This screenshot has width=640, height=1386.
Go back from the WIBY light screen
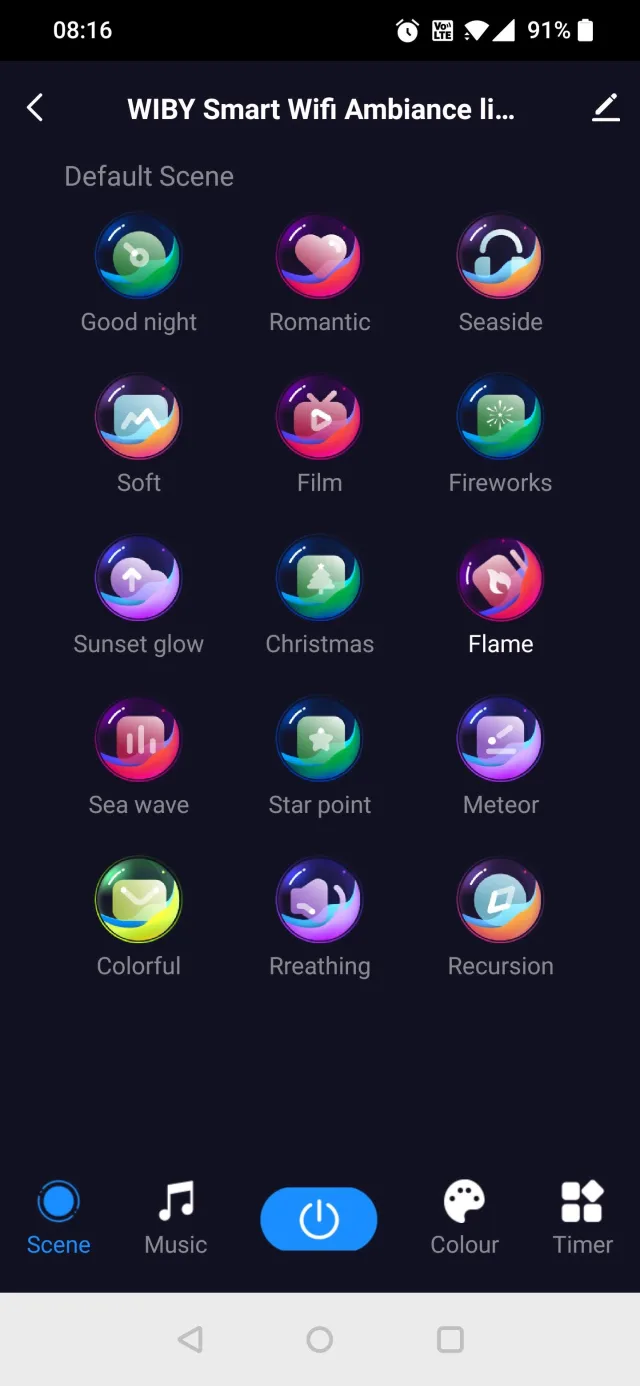click(36, 108)
